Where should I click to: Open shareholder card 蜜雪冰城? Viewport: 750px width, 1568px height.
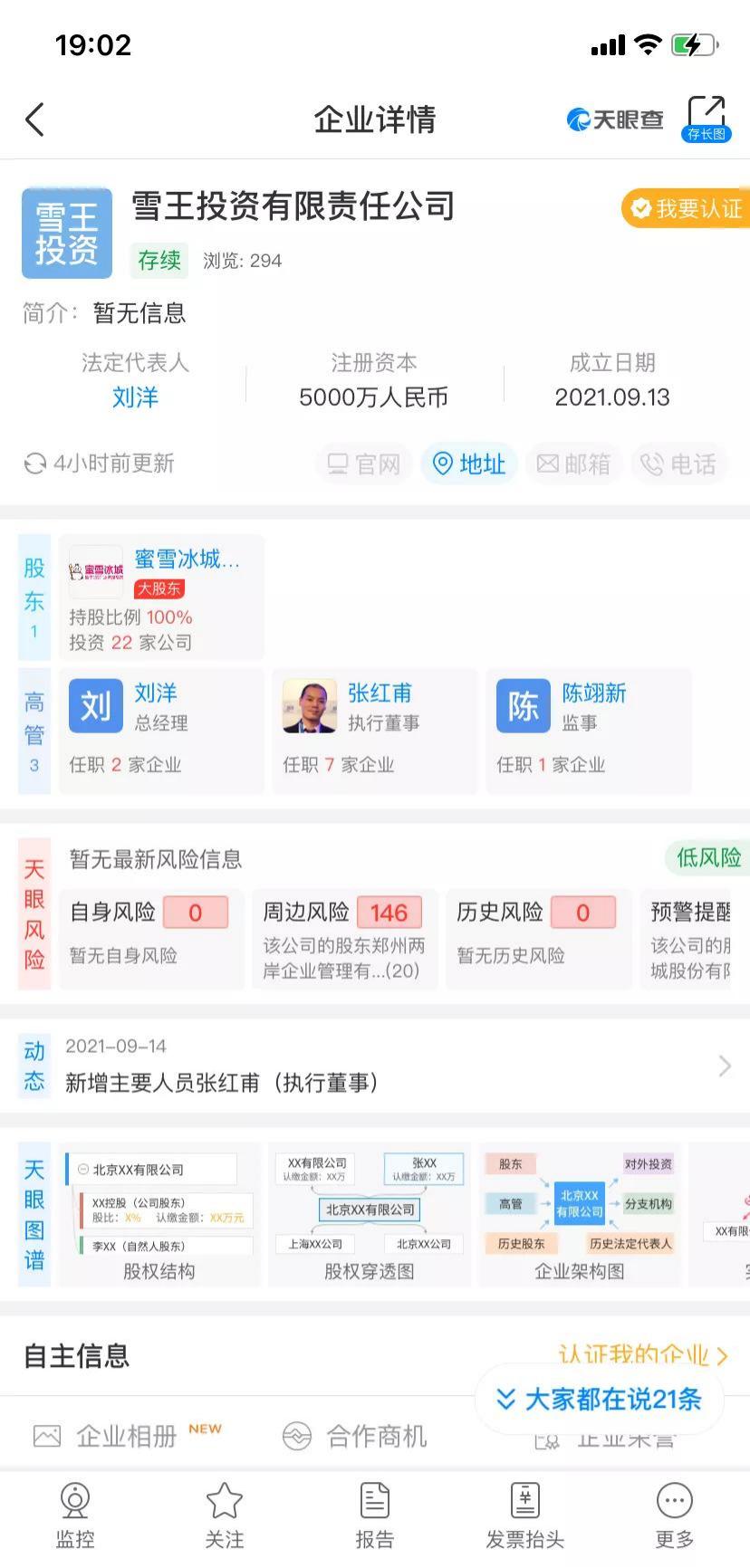click(161, 597)
